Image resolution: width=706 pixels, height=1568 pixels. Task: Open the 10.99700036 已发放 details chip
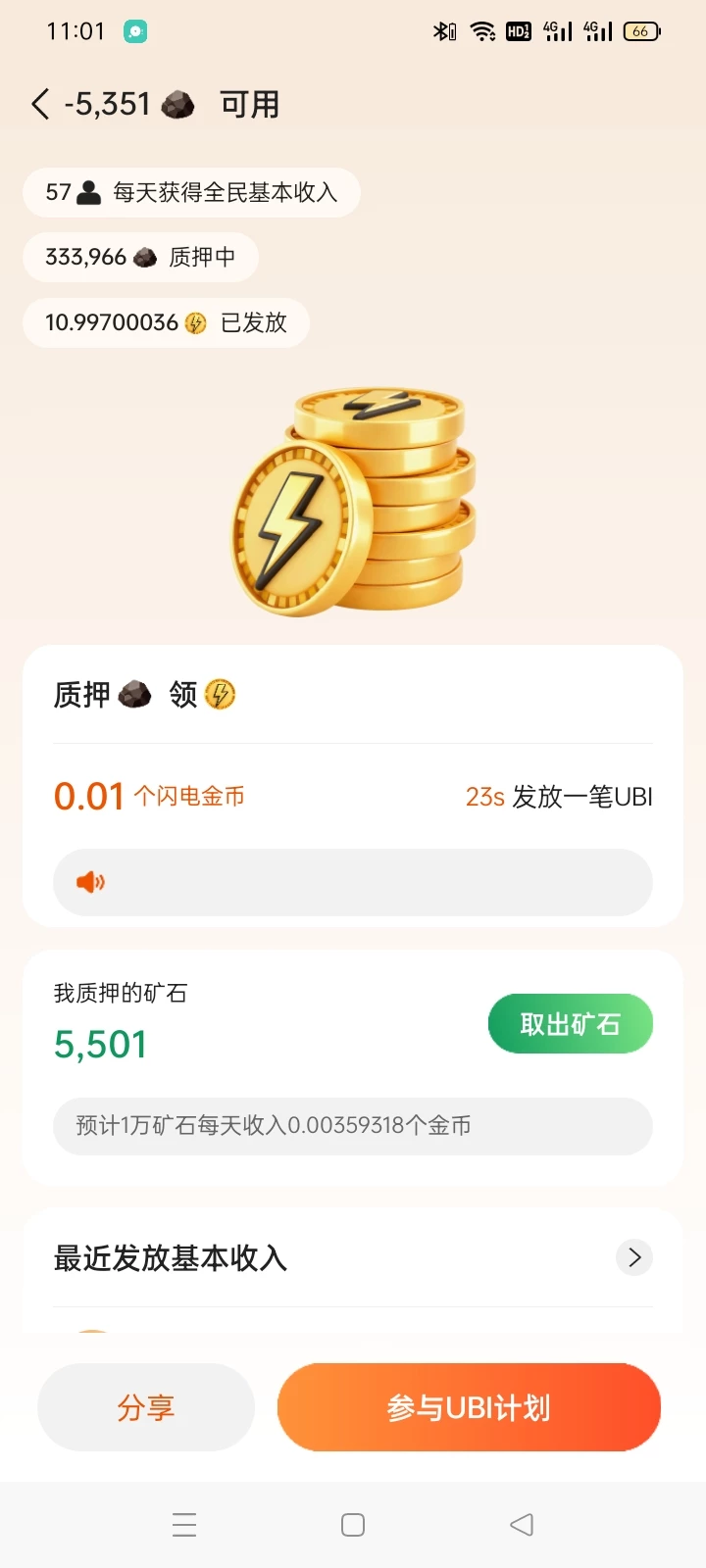click(x=165, y=322)
